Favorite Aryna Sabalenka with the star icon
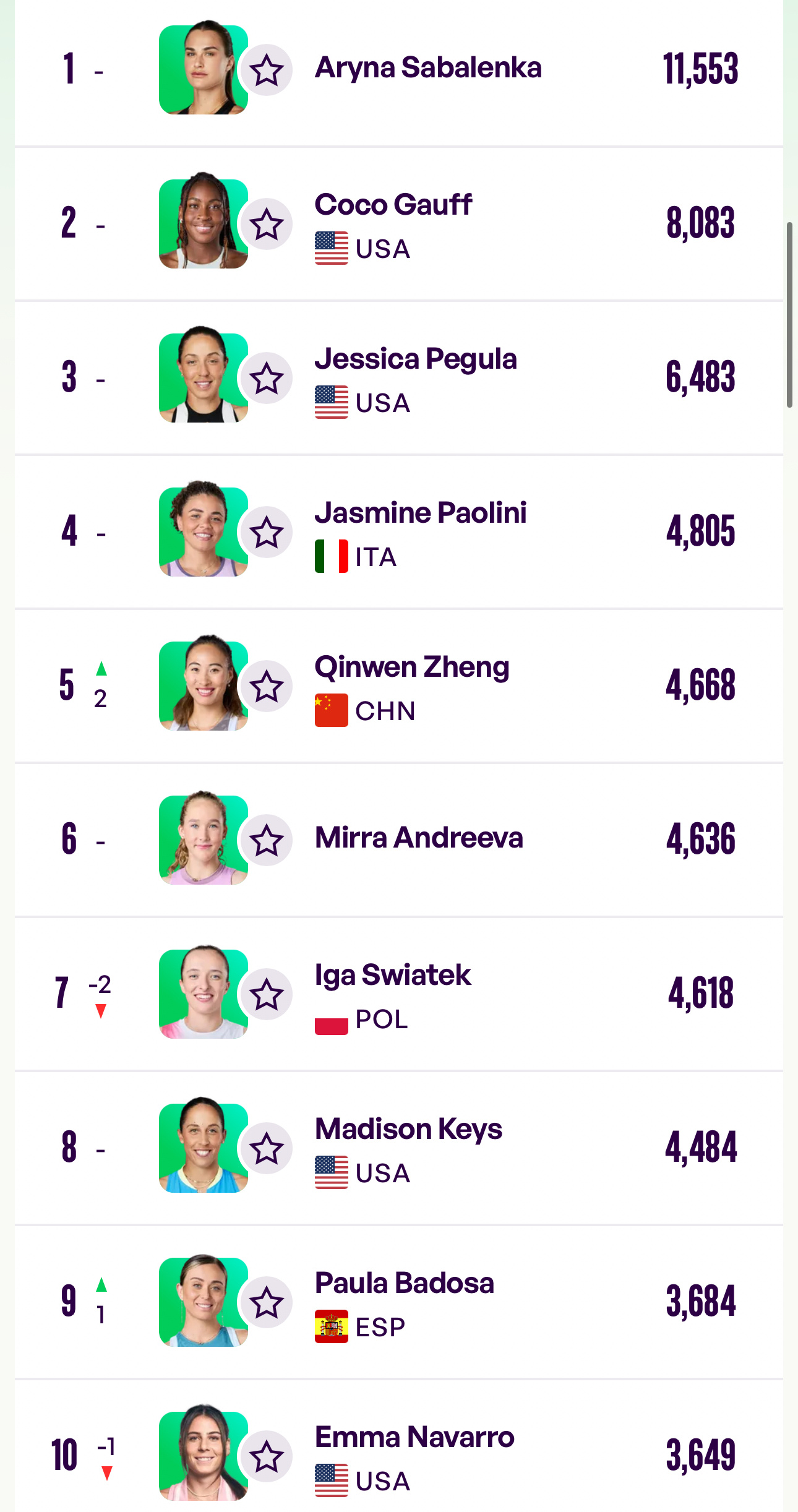798x1512 pixels. coord(267,70)
